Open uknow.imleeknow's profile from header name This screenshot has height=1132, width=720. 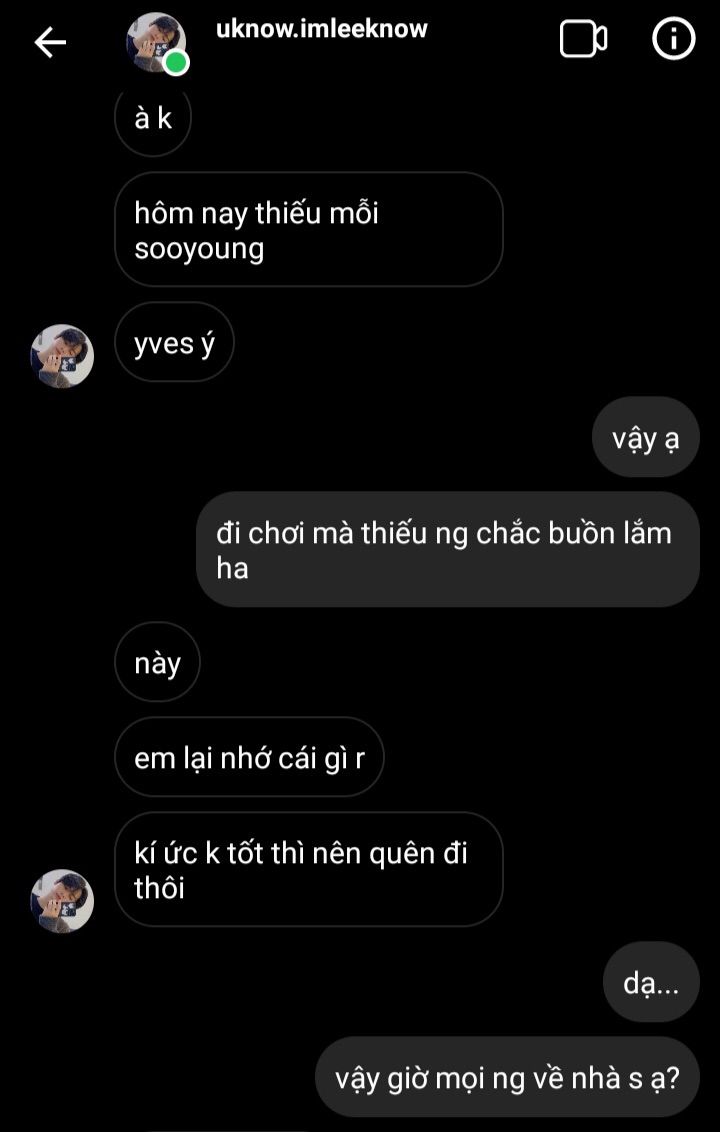321,29
